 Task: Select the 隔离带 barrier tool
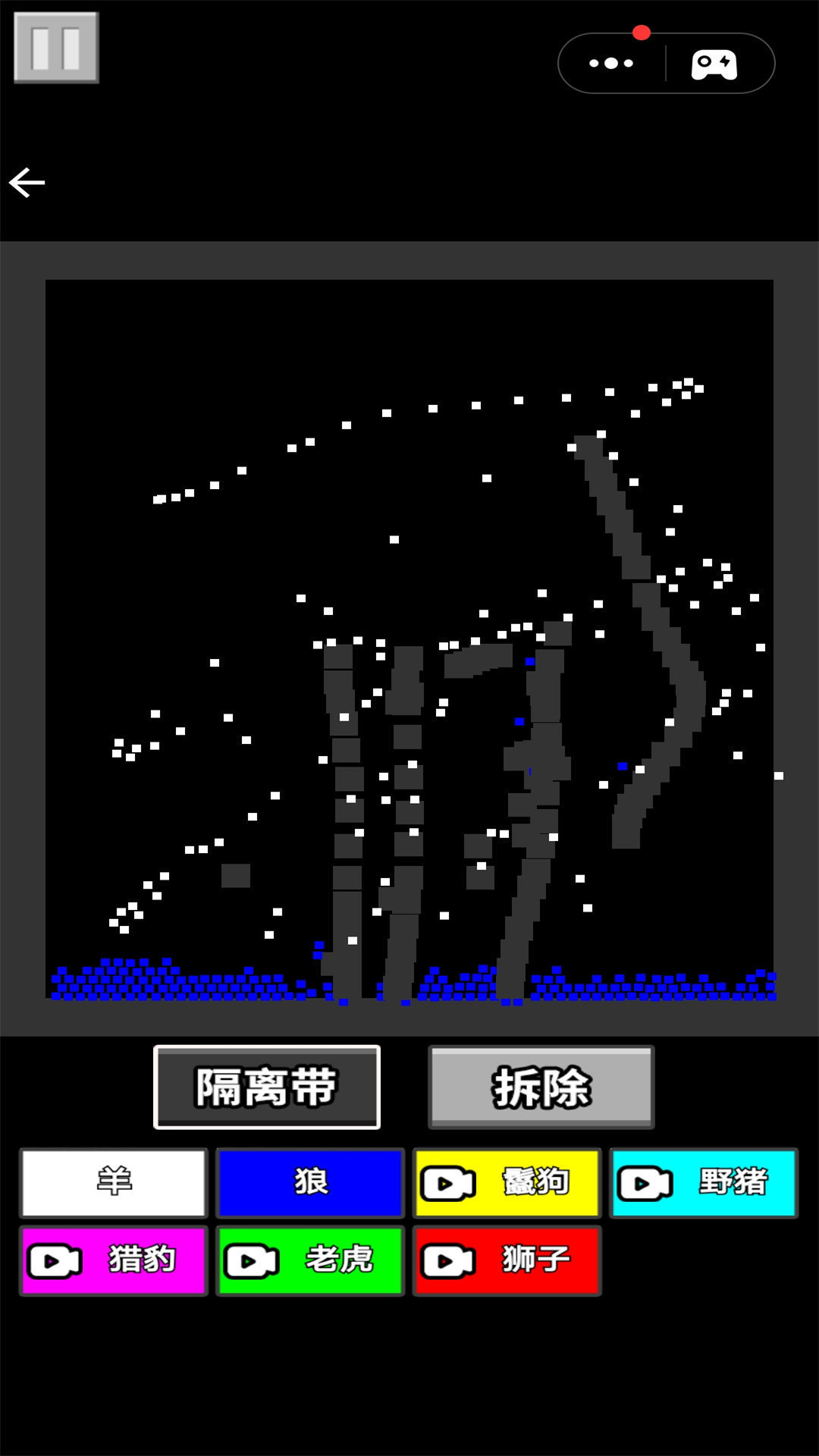pos(267,1087)
